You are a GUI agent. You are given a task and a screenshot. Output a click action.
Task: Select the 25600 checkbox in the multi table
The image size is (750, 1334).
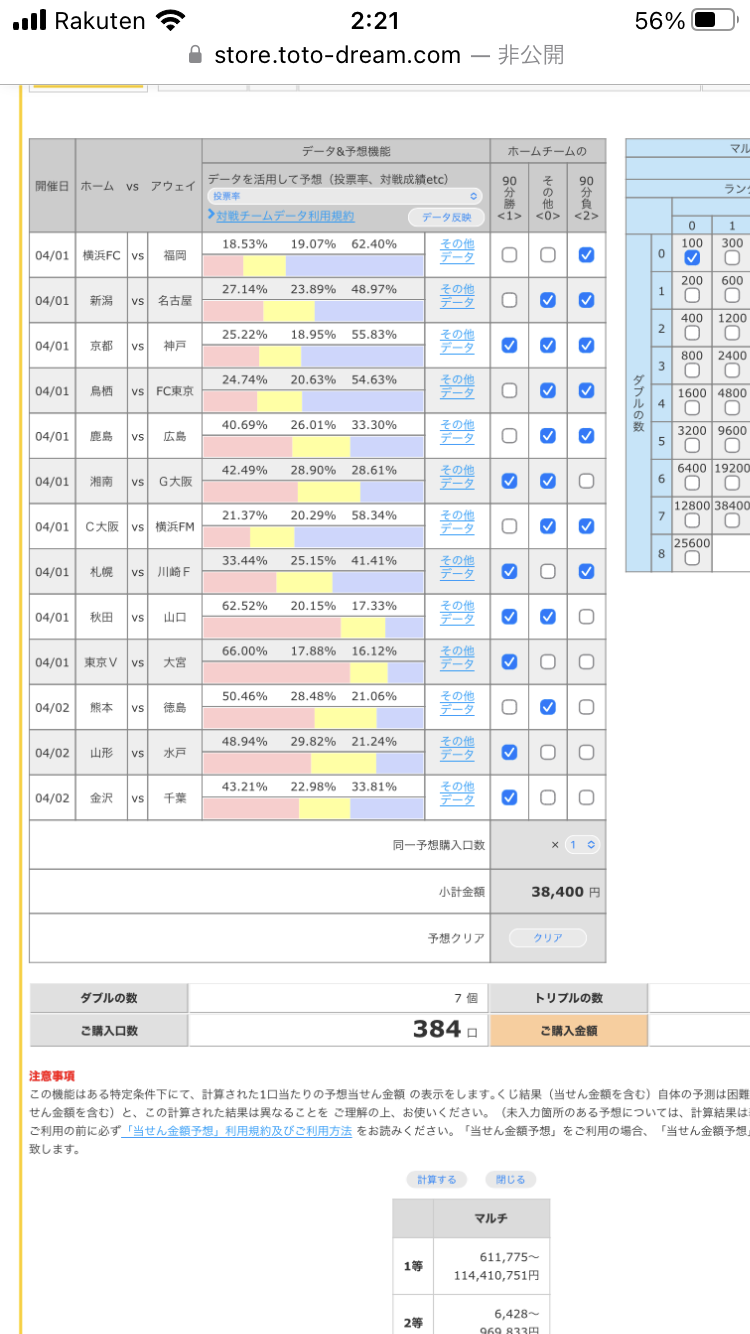click(692, 559)
